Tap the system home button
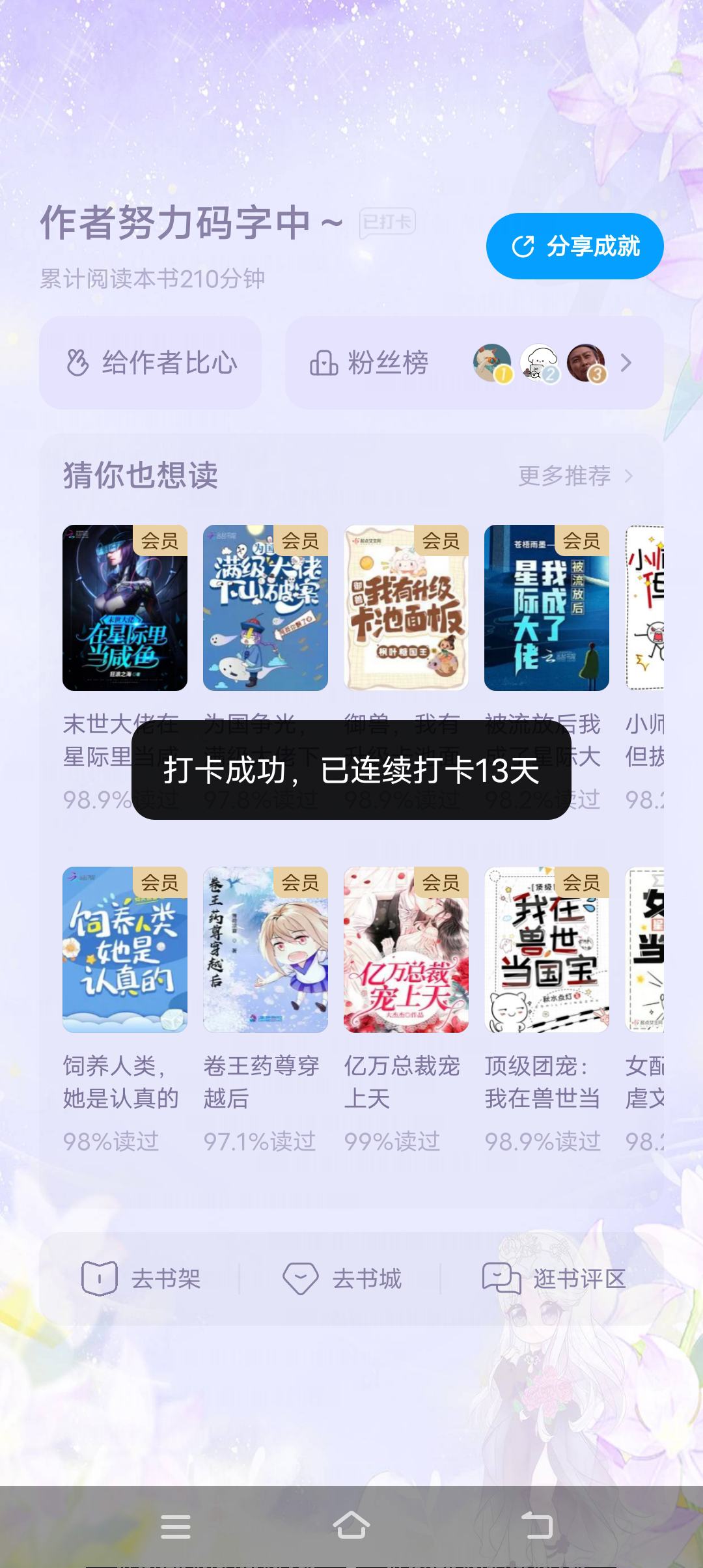The image size is (703, 1568). tap(351, 1526)
